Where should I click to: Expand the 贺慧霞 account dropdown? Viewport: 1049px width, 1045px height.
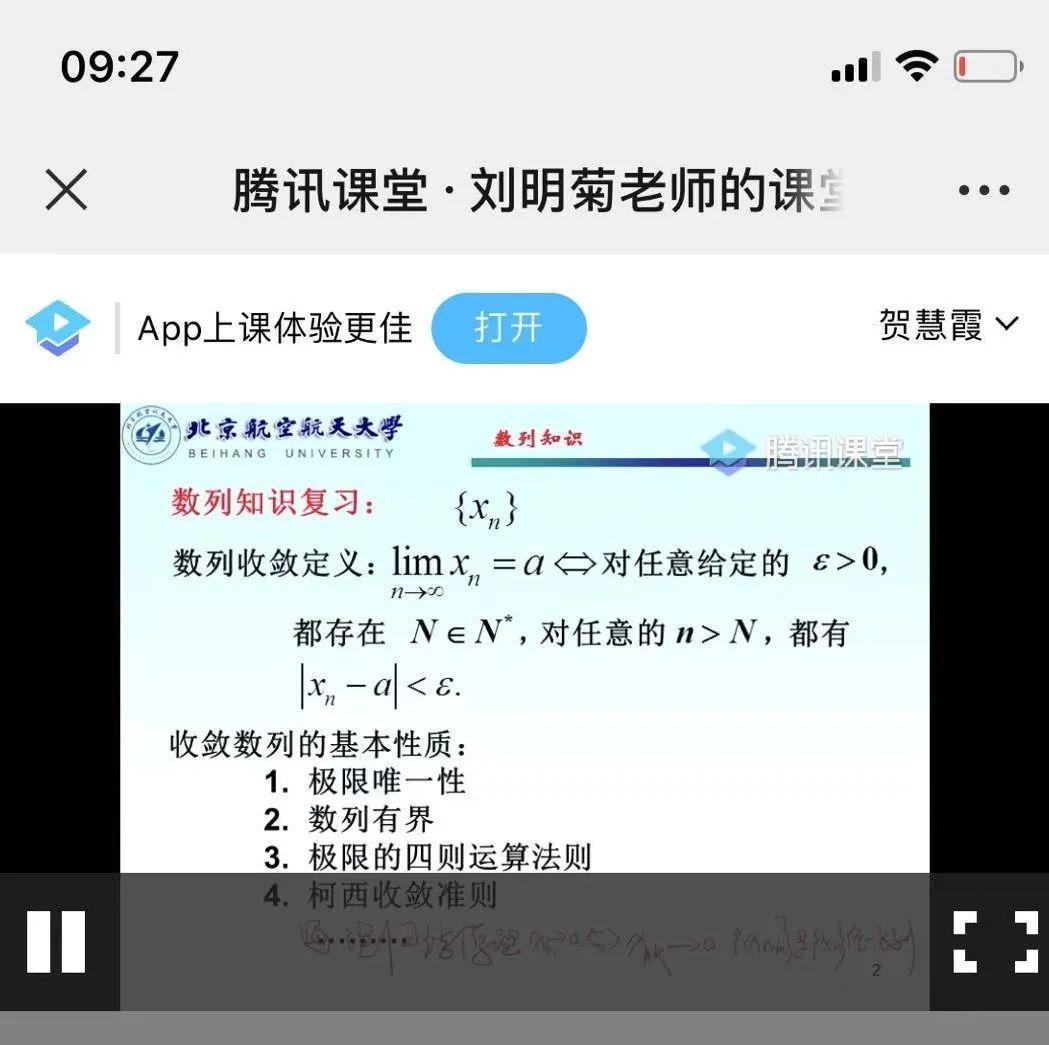tap(948, 325)
